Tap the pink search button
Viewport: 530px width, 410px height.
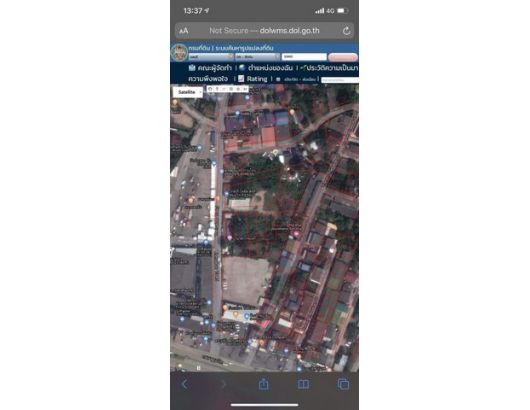(343, 57)
